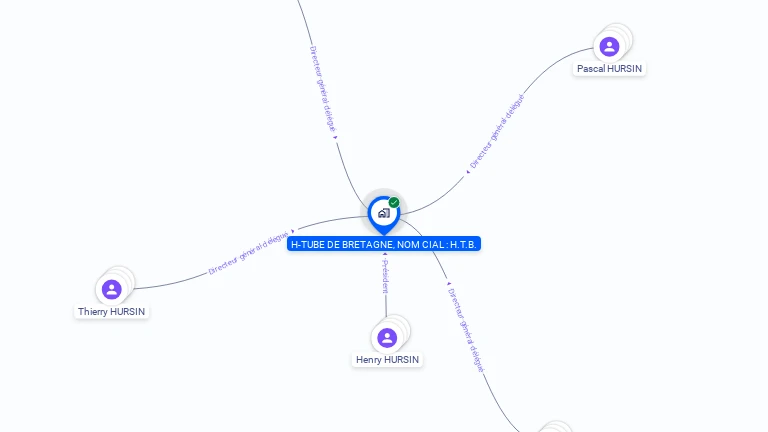Viewport: 768px width, 432px height.
Task: Select the Pascal HURSIN person node
Action: [609, 47]
